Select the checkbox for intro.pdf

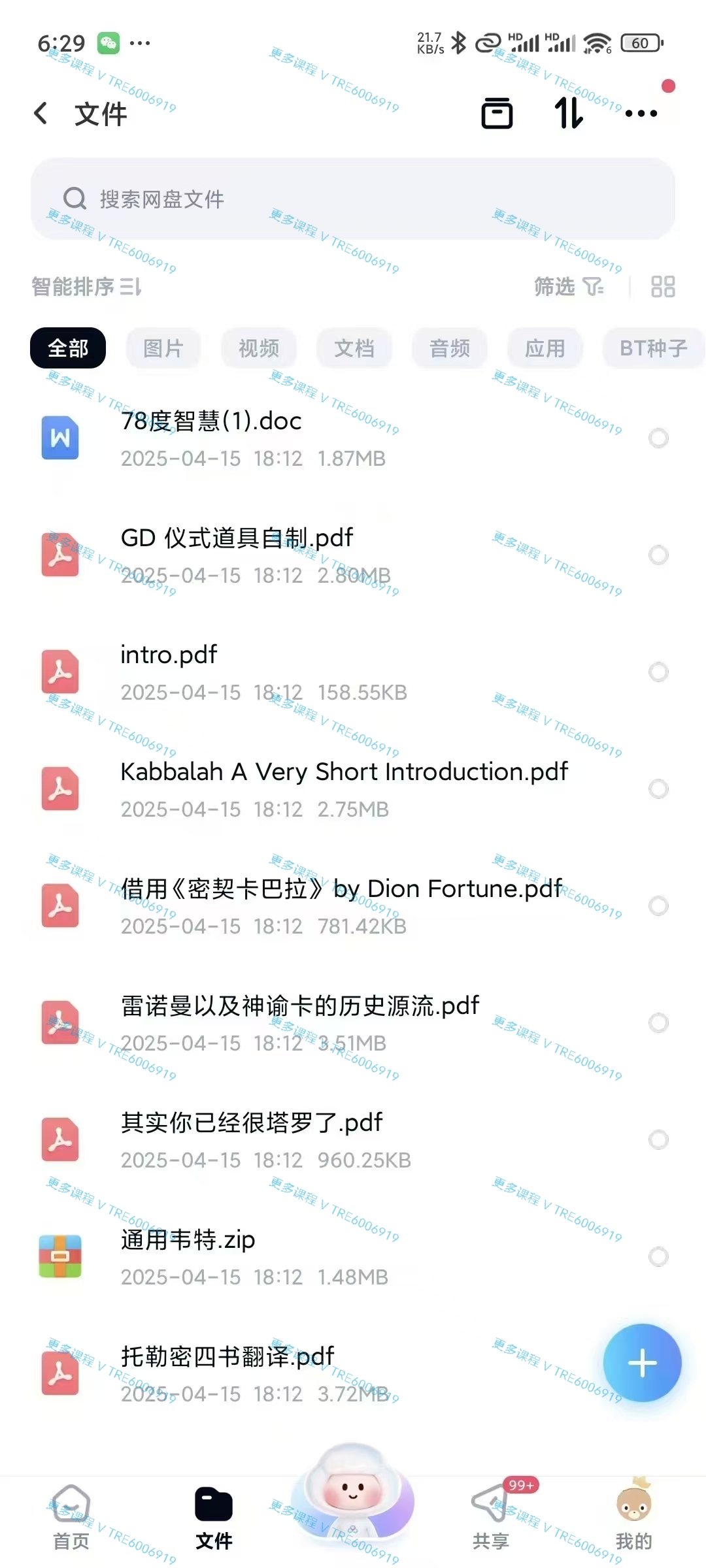[x=658, y=672]
